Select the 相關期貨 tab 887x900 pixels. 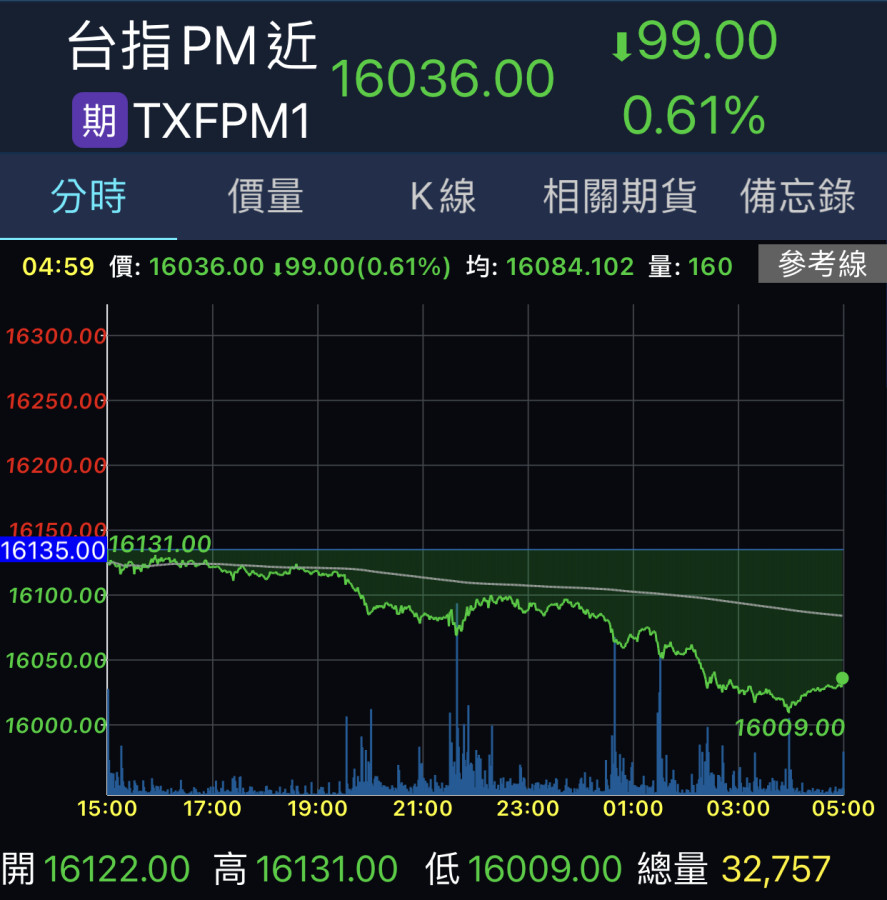click(x=620, y=197)
